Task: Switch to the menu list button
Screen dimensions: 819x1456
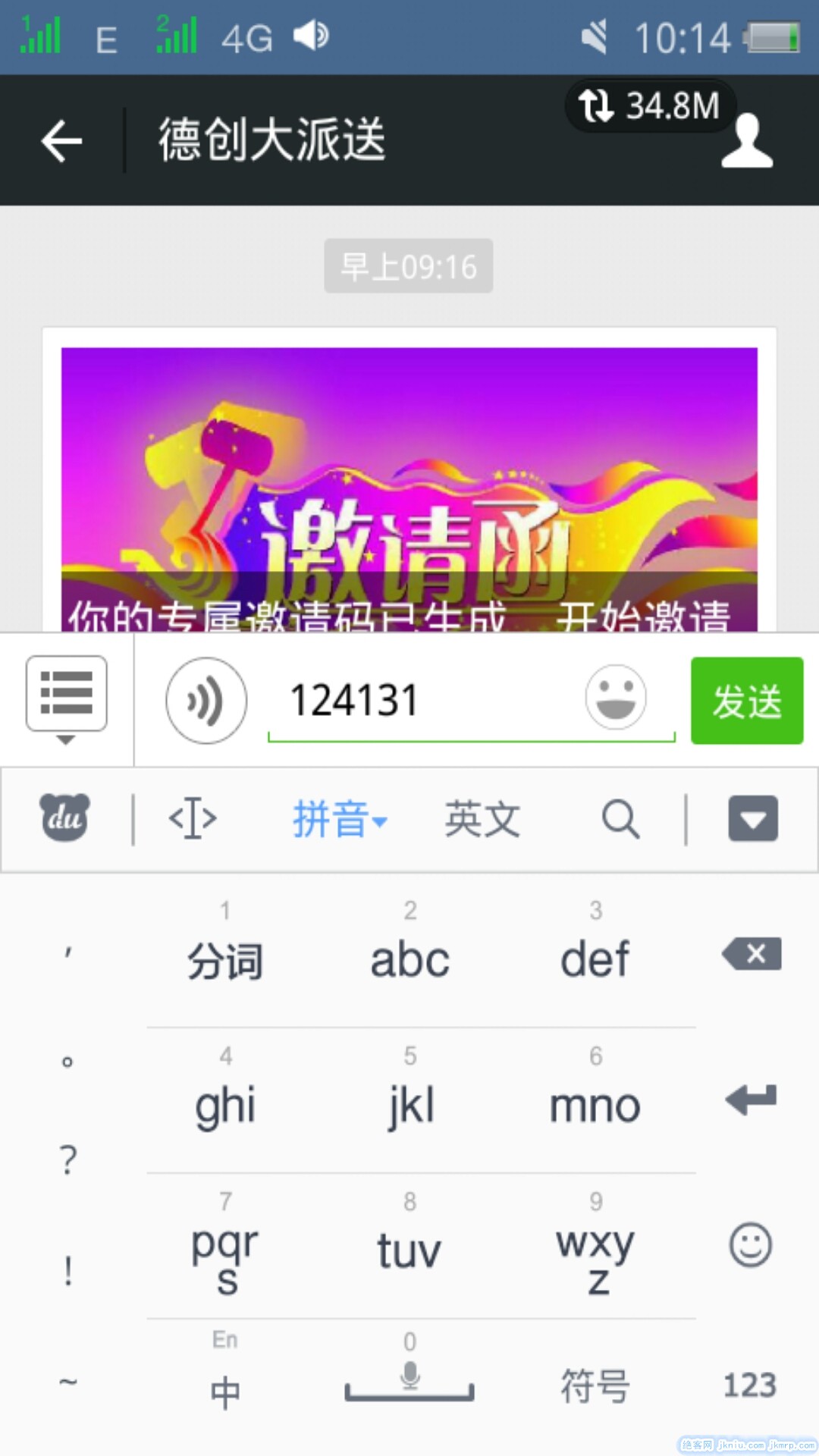Action: [67, 694]
